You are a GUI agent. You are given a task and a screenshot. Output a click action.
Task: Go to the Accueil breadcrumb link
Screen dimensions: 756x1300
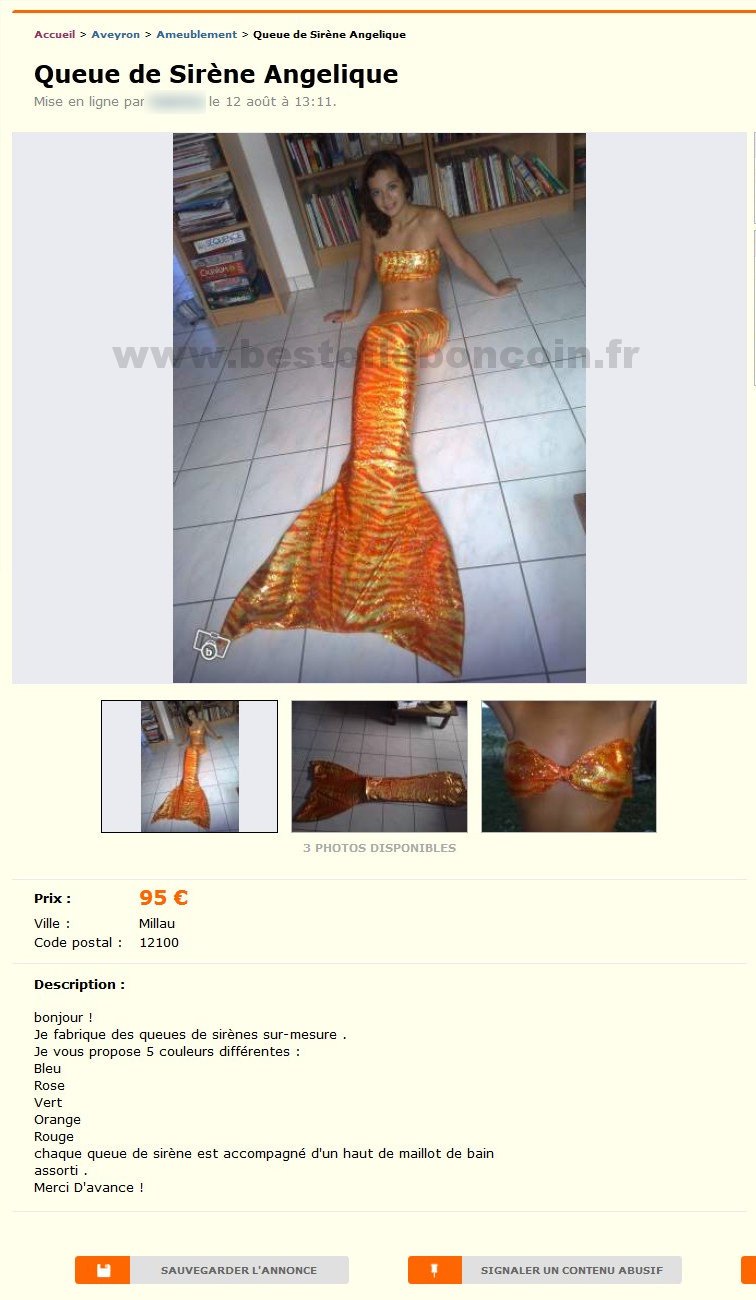pos(54,34)
